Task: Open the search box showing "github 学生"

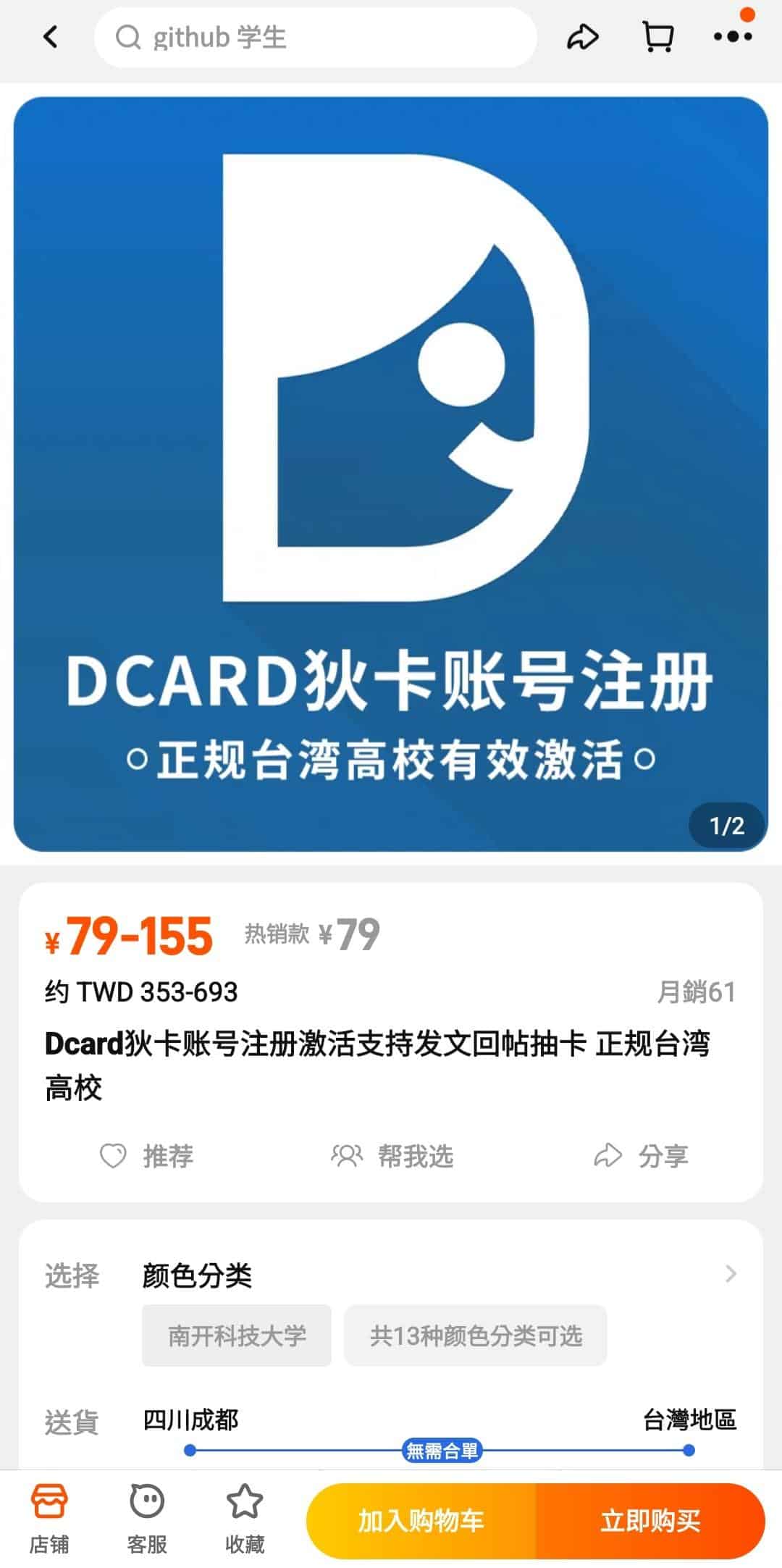Action: [x=316, y=38]
